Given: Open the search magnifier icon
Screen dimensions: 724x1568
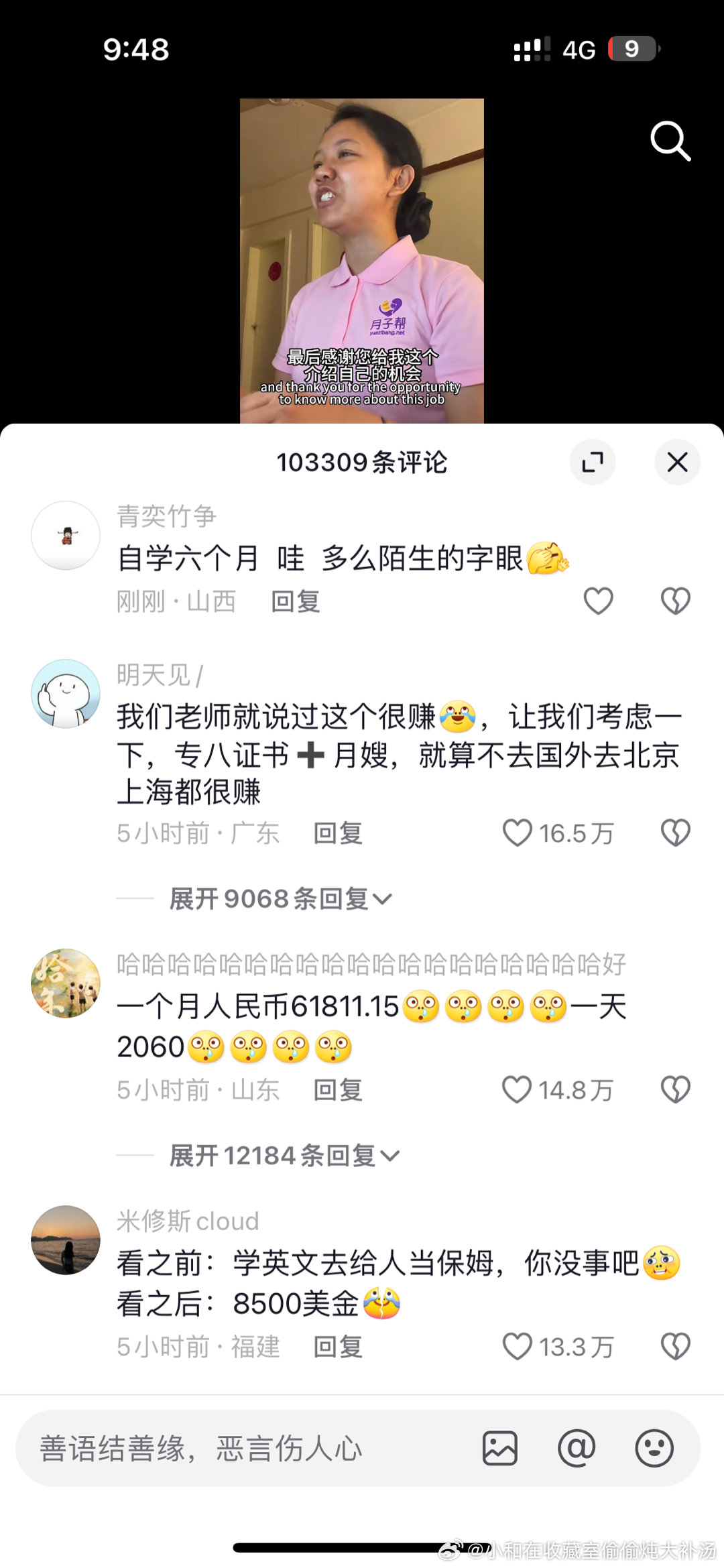Looking at the screenshot, I should (x=670, y=141).
